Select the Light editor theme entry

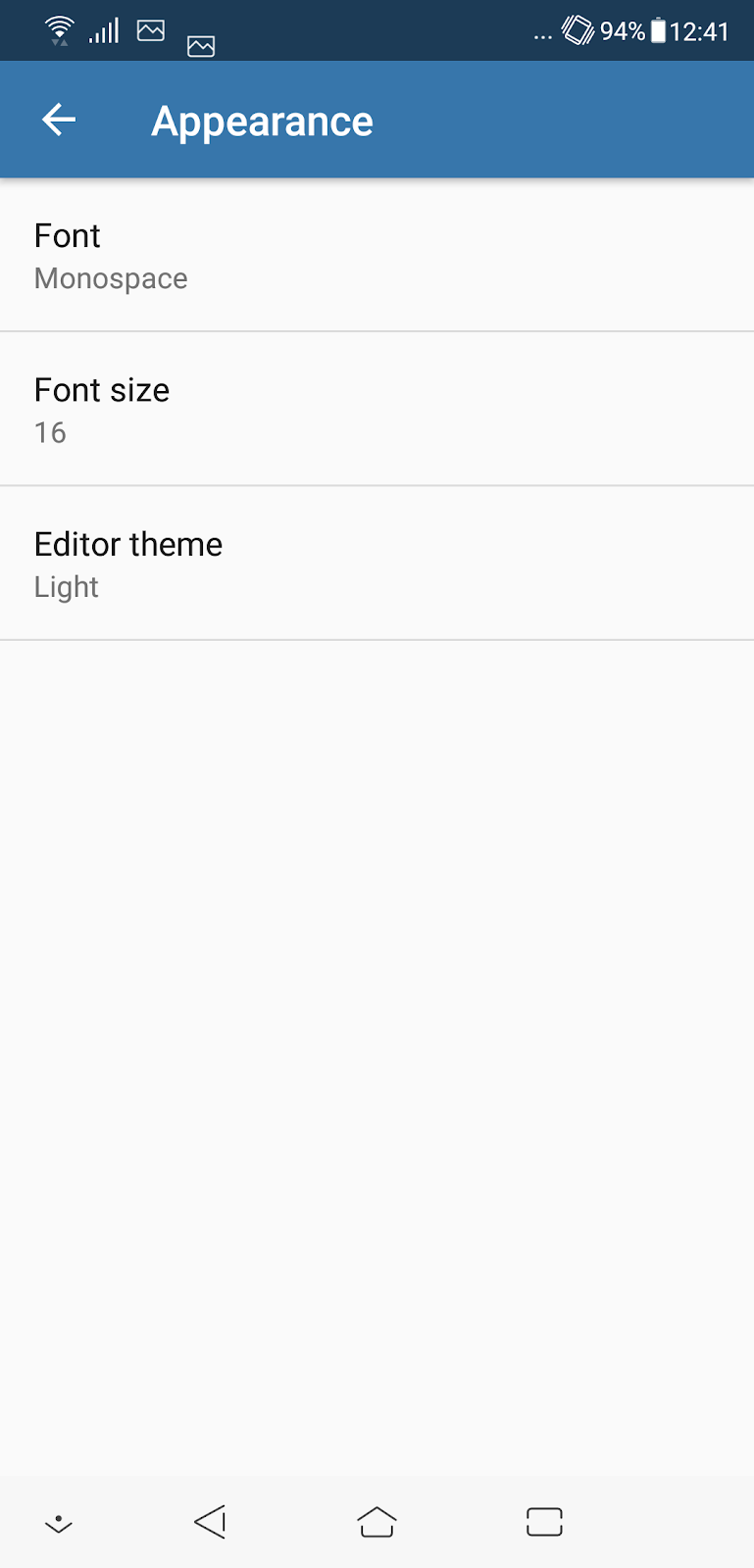pos(66,586)
